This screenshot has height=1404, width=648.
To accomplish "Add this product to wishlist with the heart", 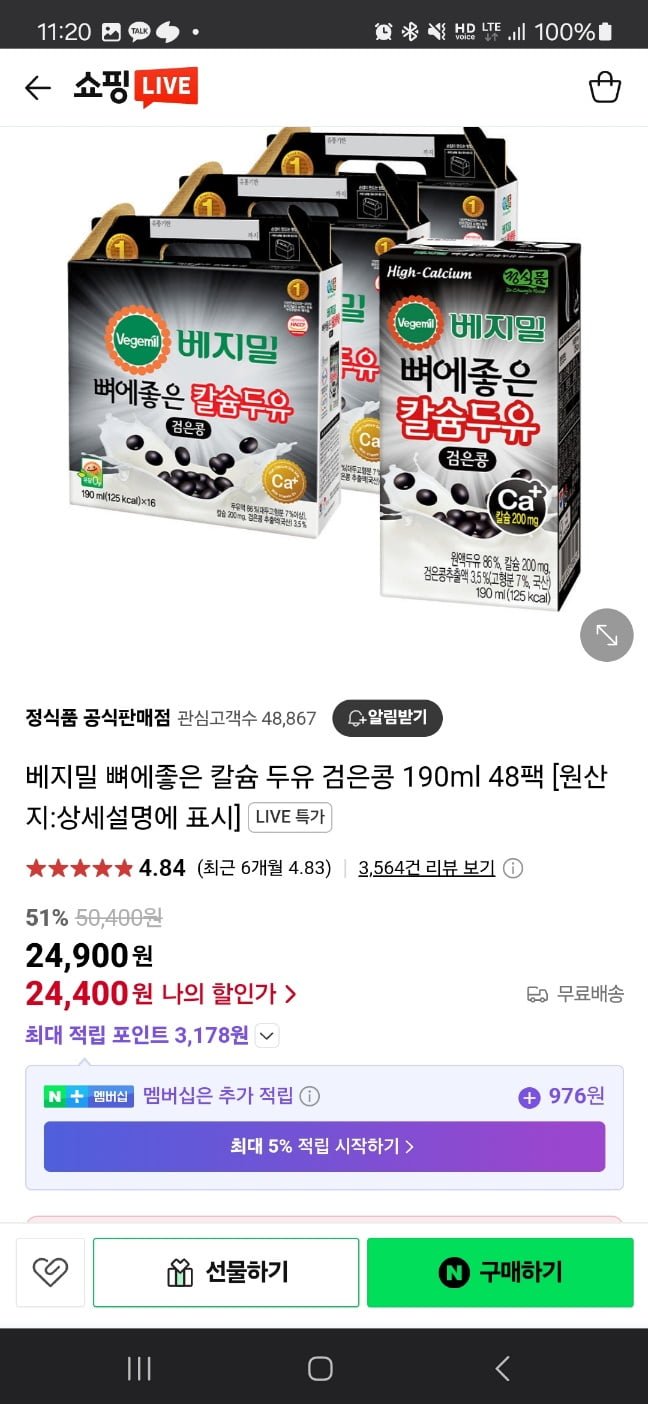I will (x=50, y=1272).
